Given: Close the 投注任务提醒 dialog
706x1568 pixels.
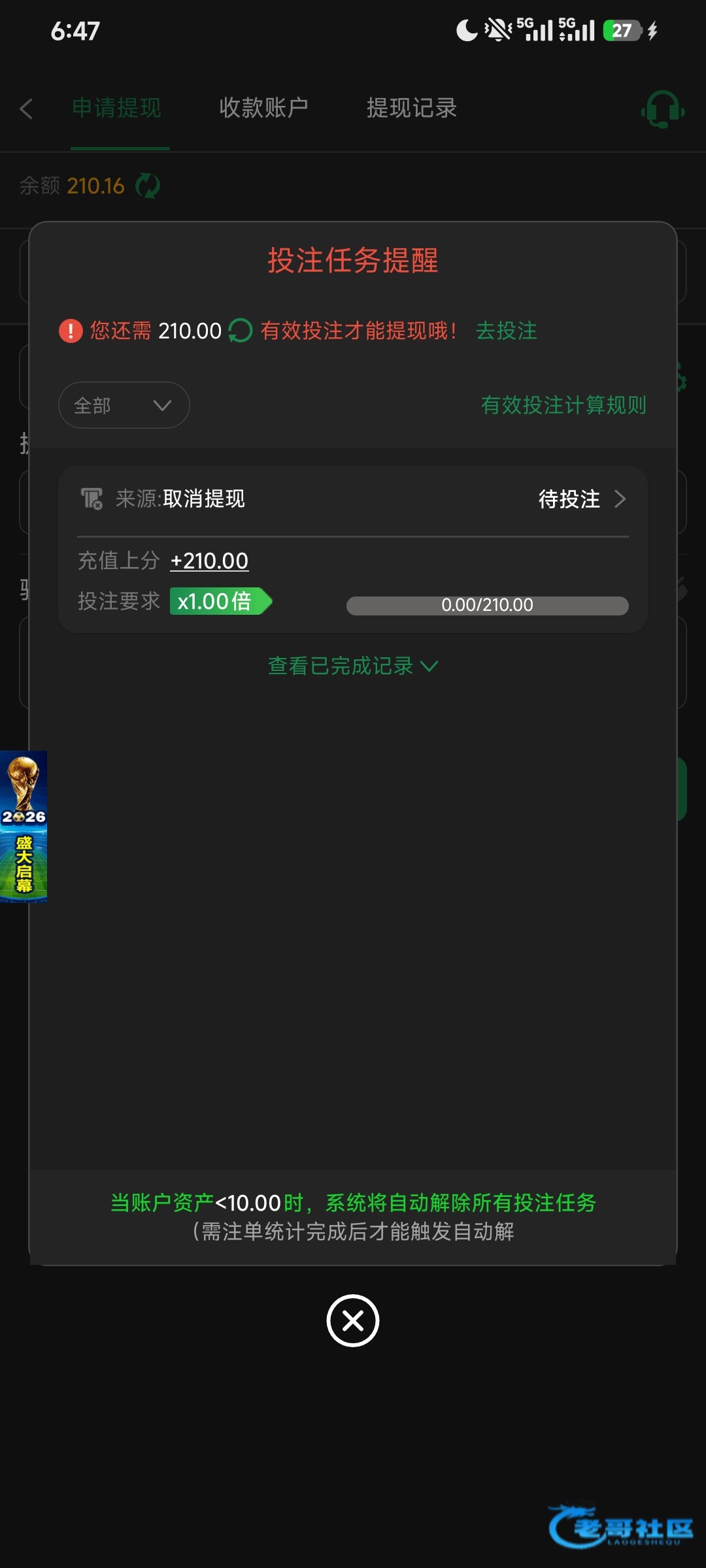Looking at the screenshot, I should pyautogui.click(x=353, y=1320).
